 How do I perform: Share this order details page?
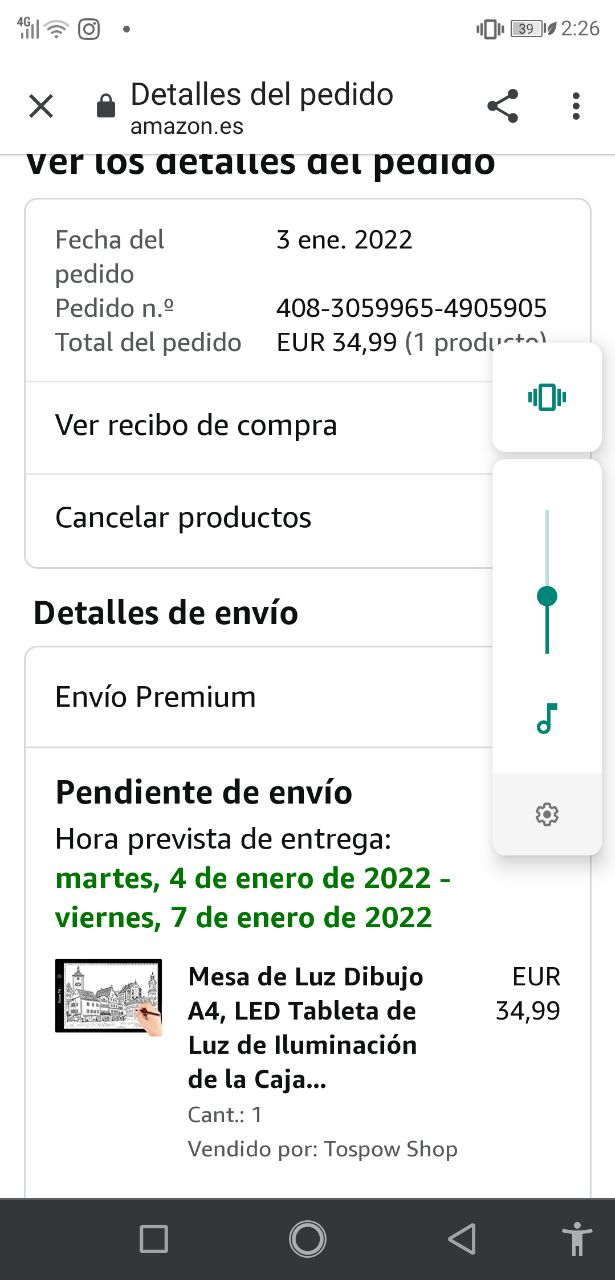click(502, 106)
